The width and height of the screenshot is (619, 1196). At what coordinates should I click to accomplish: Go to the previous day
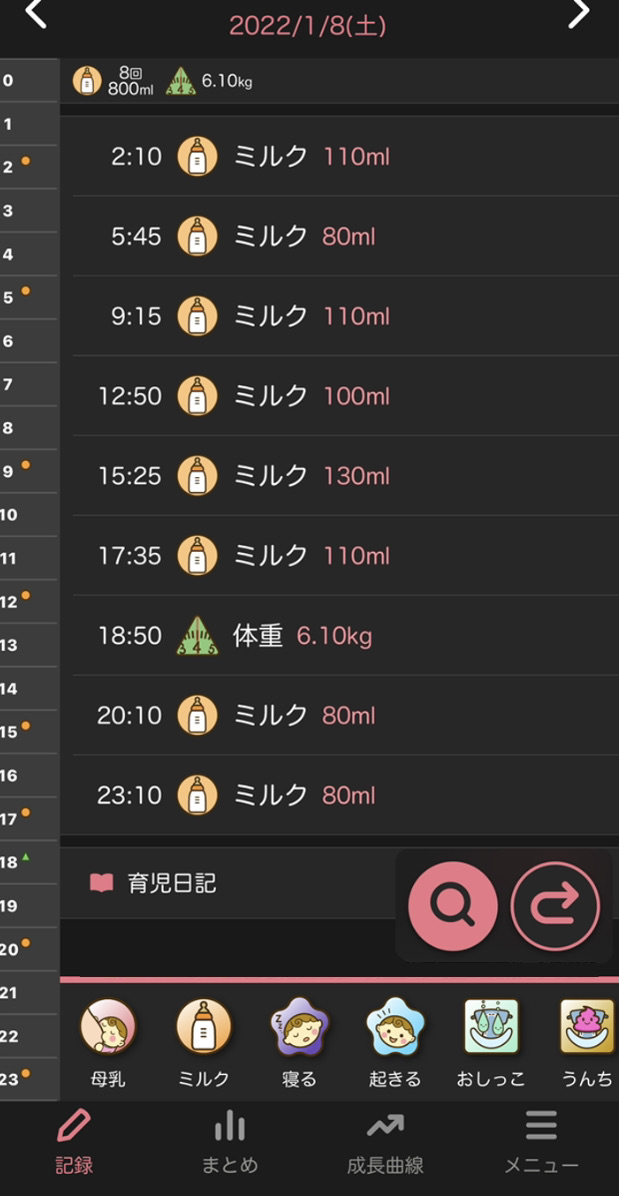click(x=35, y=13)
